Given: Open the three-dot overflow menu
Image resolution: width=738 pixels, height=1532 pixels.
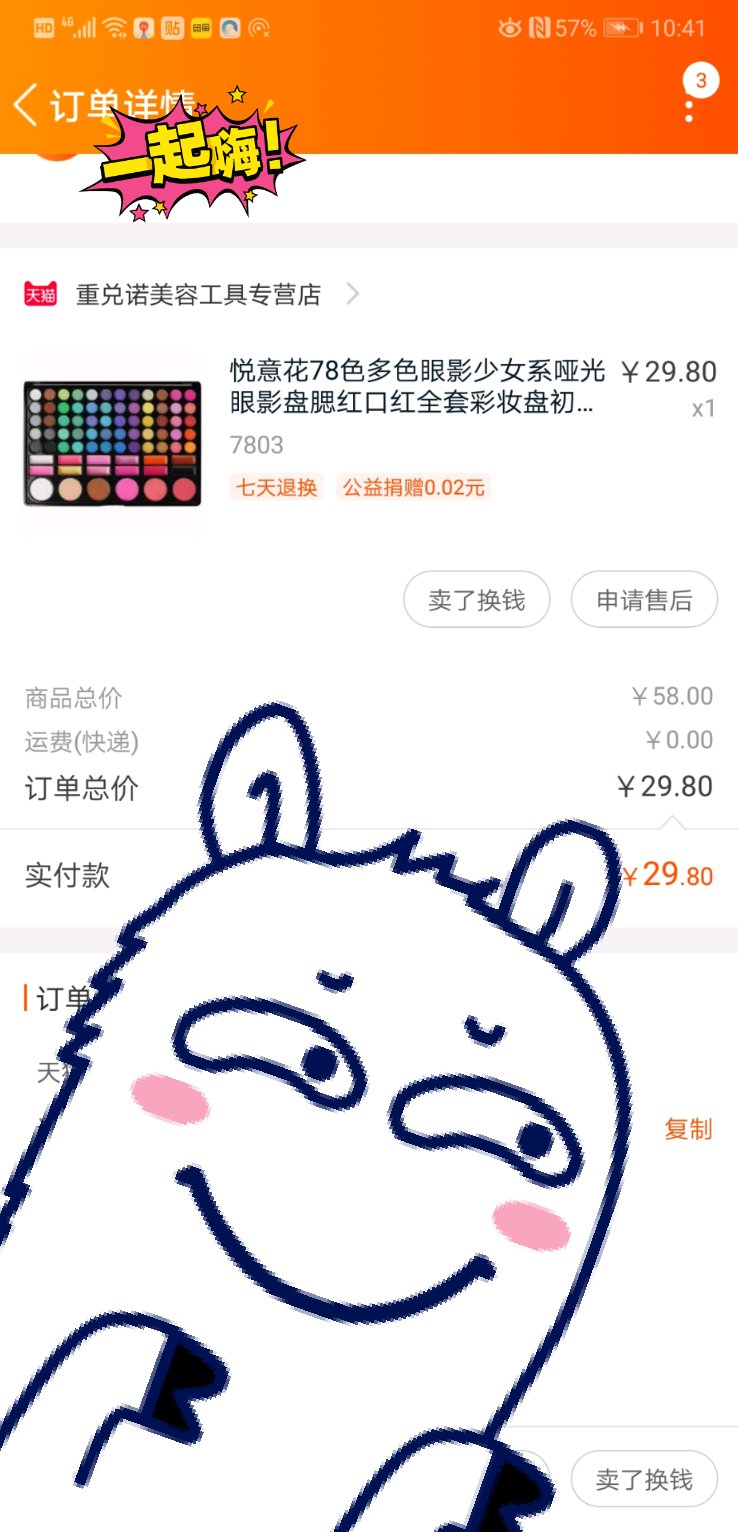Looking at the screenshot, I should 689,103.
